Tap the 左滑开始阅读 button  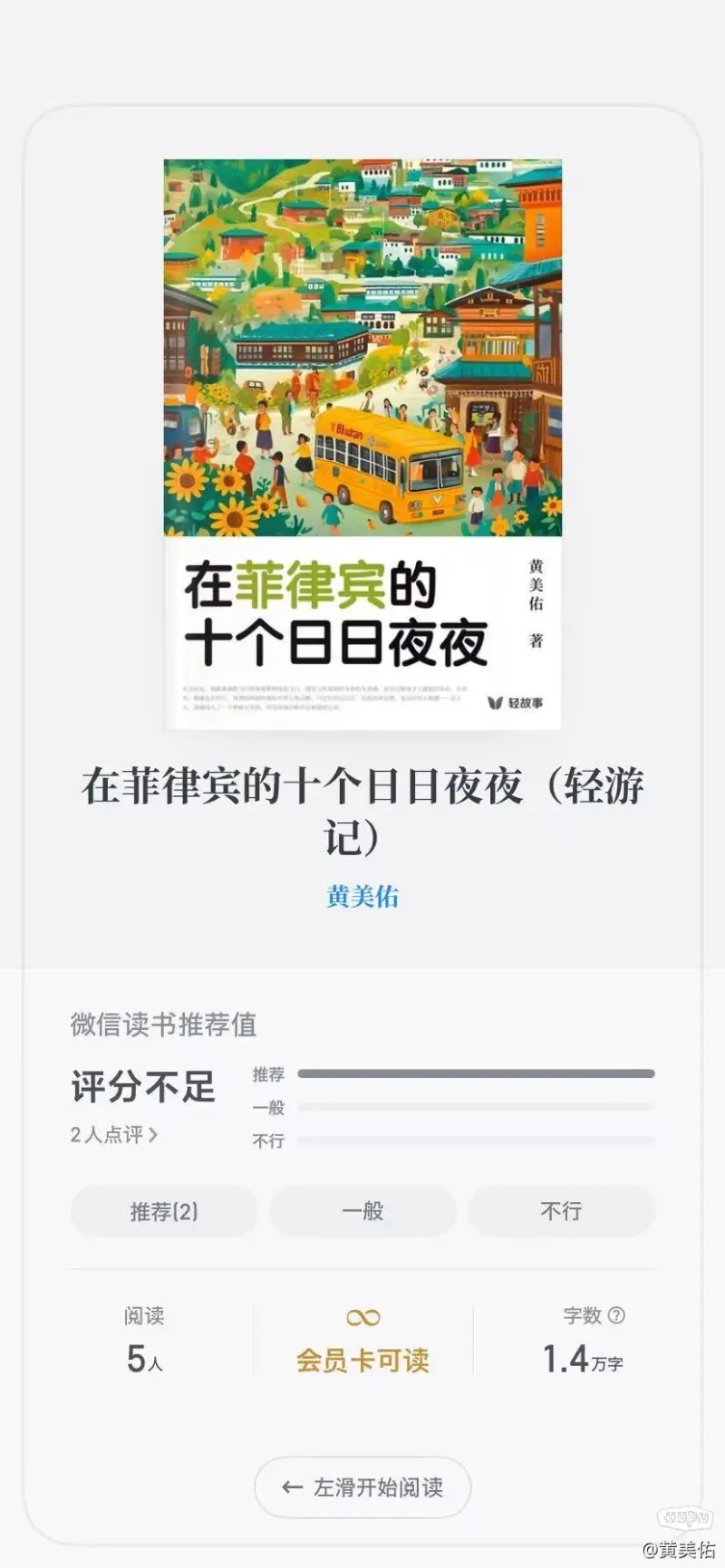click(362, 1487)
